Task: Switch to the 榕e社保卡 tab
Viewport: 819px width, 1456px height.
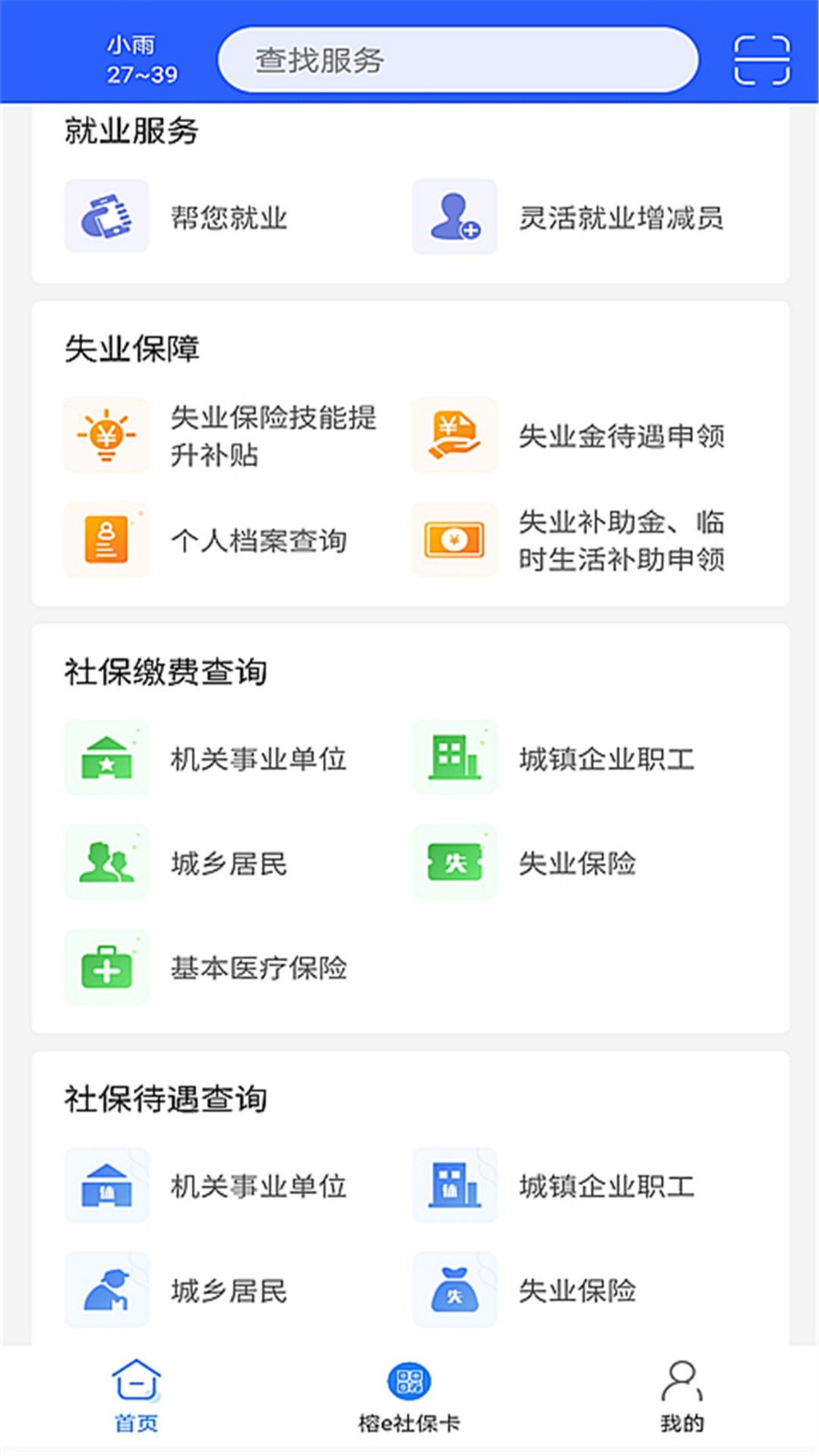Action: coord(409,1394)
